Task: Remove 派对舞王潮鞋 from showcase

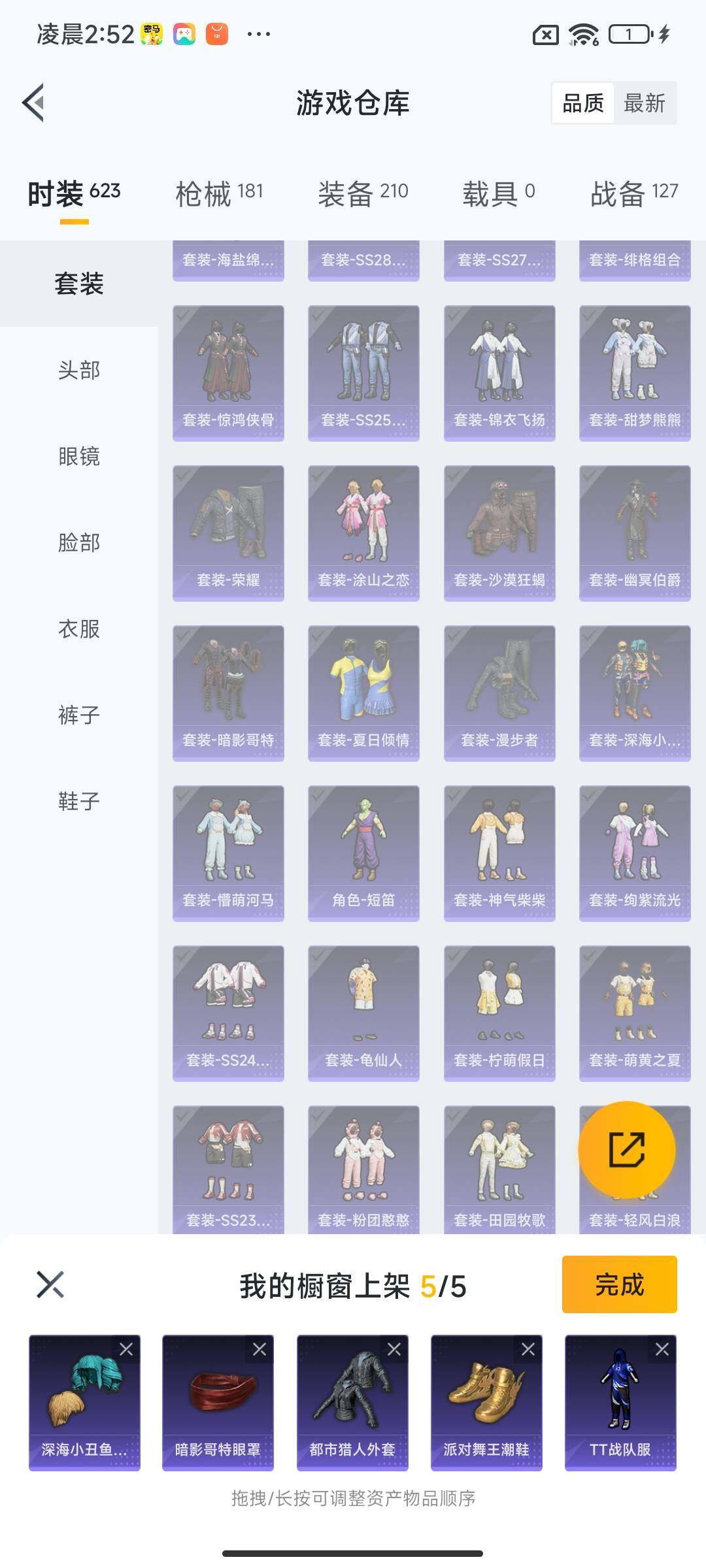Action: click(528, 1349)
